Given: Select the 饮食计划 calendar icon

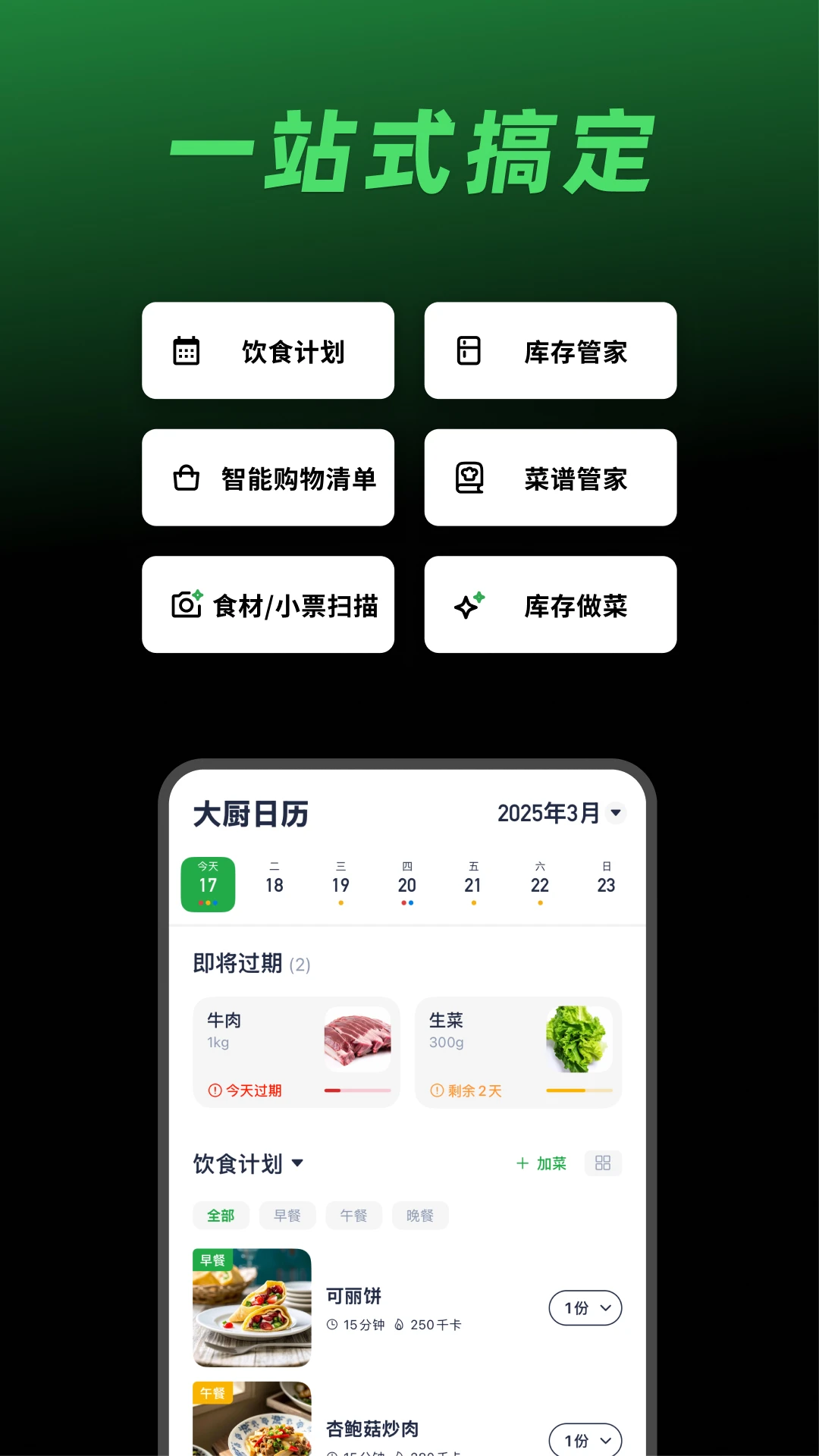Looking at the screenshot, I should (184, 350).
